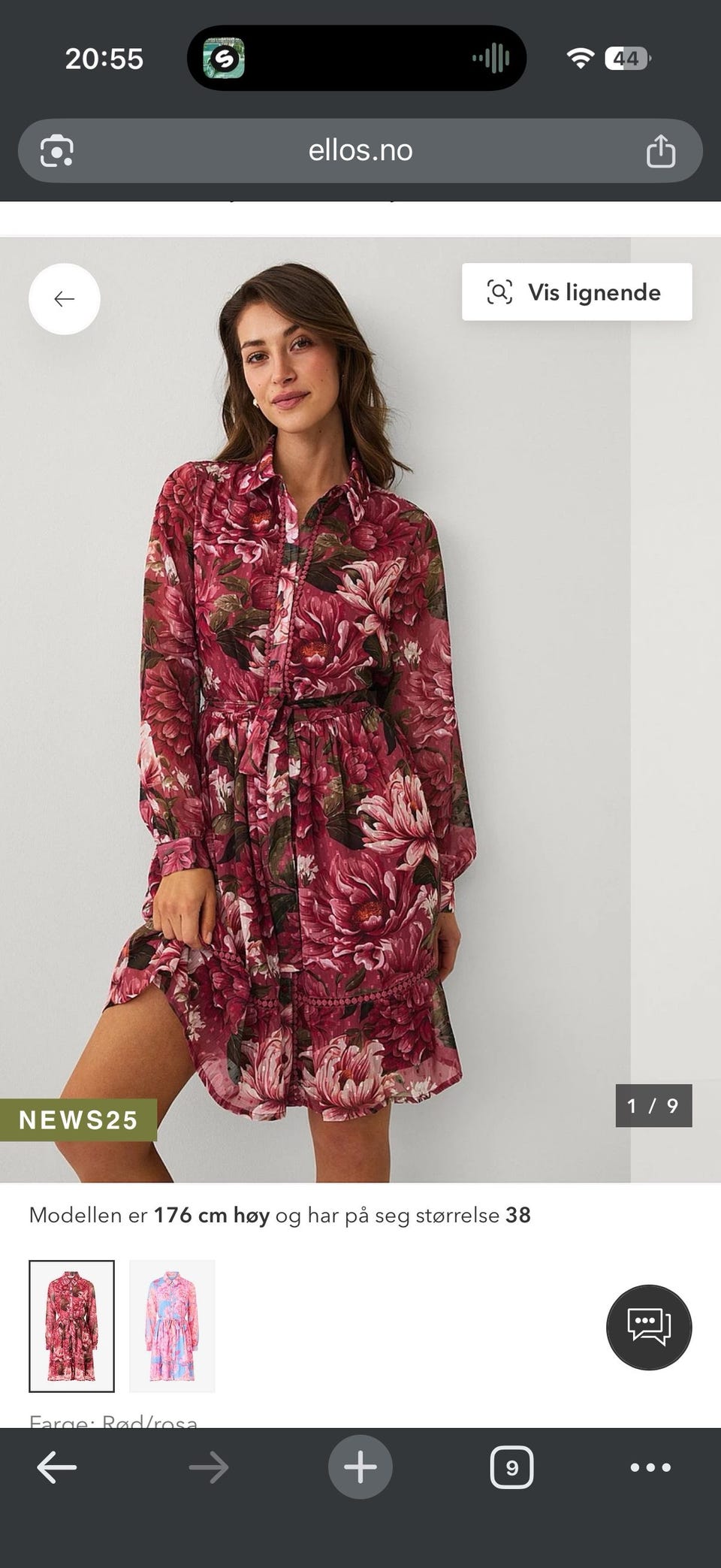Go back using the round arrow button
The image size is (721, 1568).
(x=65, y=299)
